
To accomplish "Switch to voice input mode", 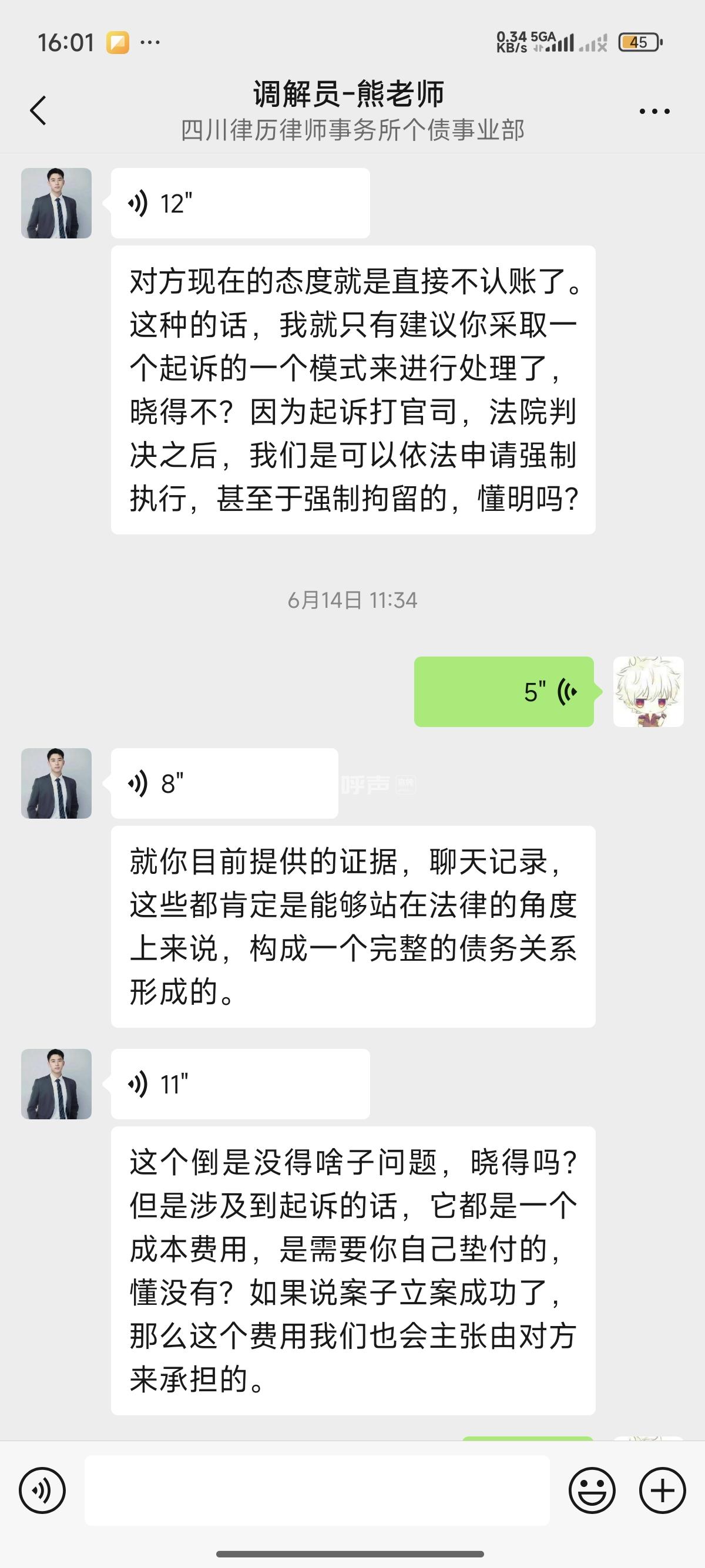I will 42,1490.
